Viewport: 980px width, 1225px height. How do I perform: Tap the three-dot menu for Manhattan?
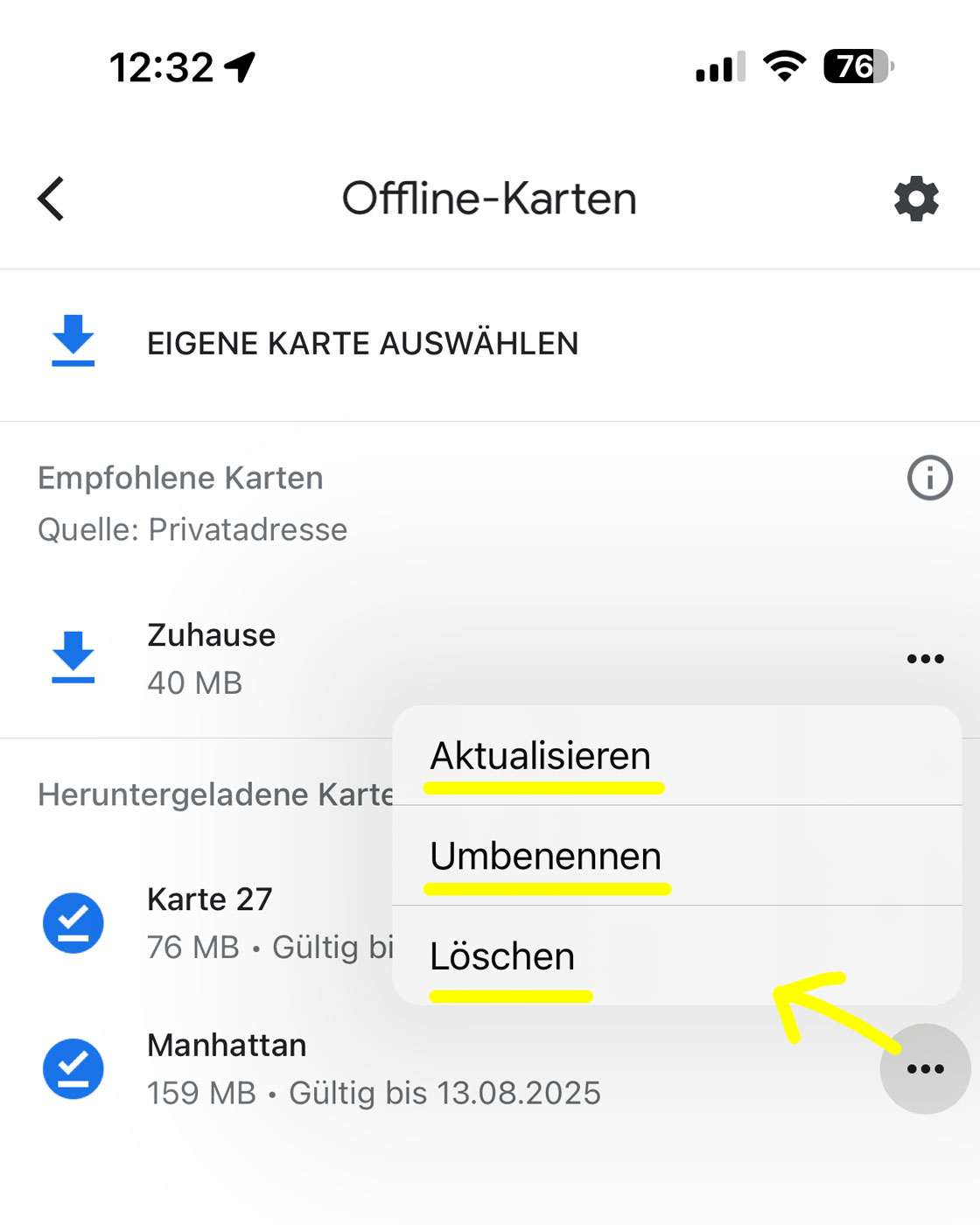tap(925, 1068)
